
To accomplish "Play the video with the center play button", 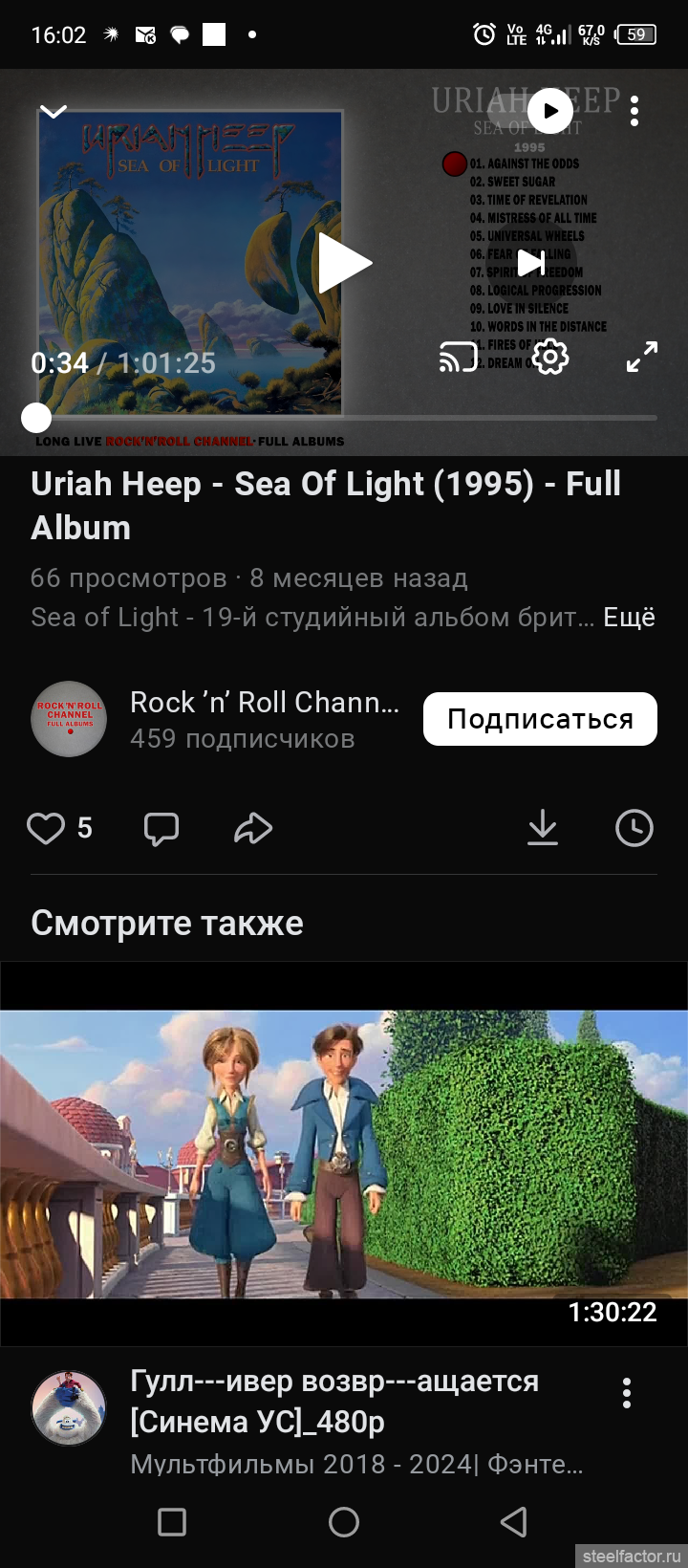I will point(344,263).
